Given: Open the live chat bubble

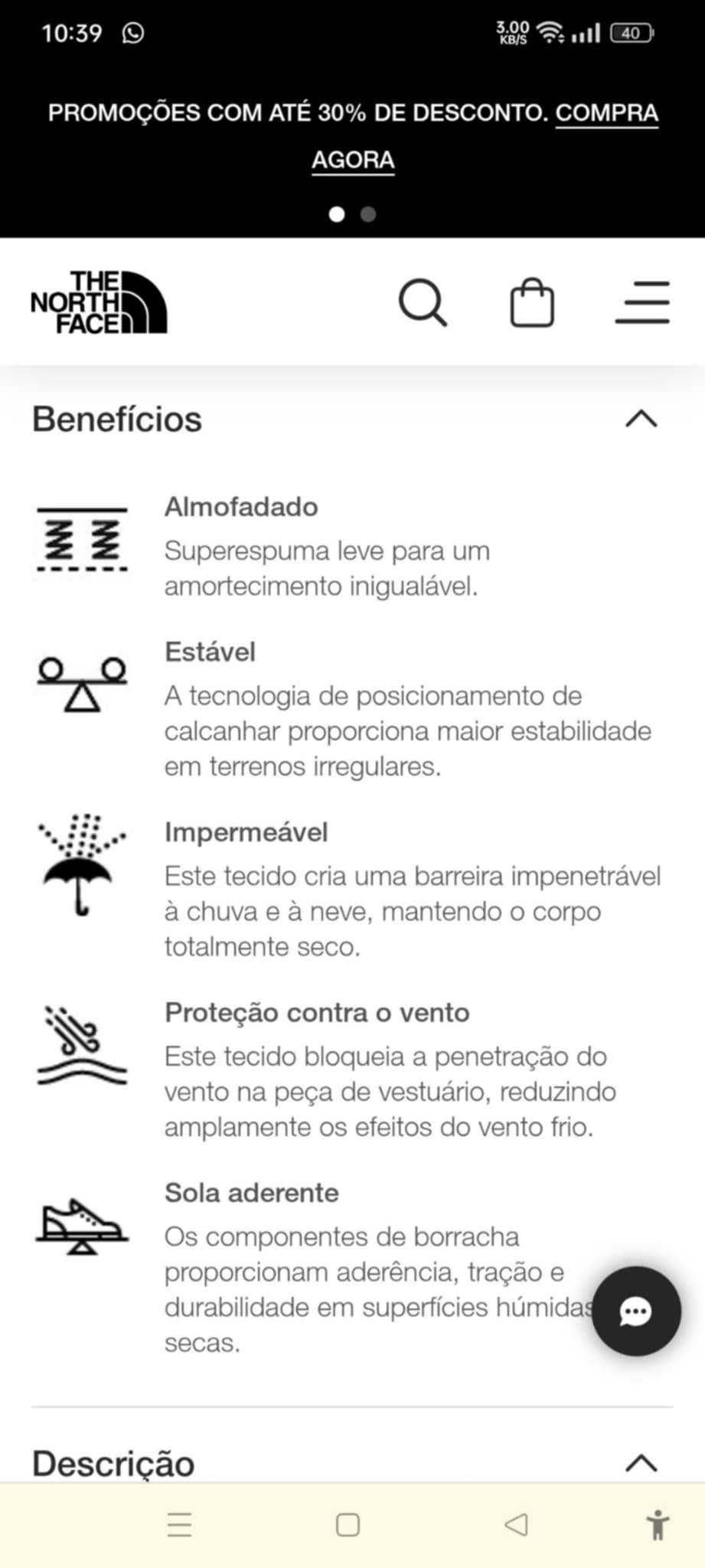Looking at the screenshot, I should [635, 1311].
